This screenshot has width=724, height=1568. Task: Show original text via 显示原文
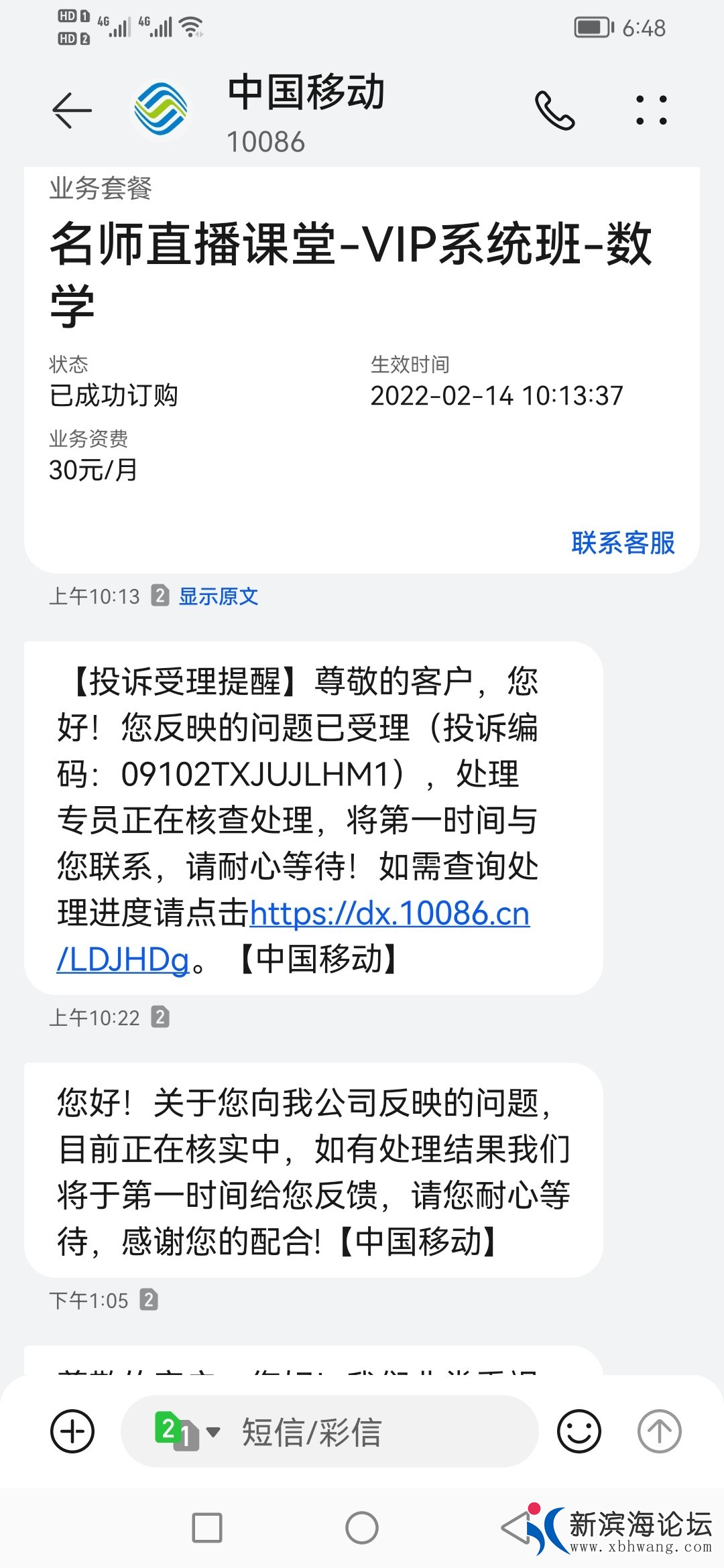click(x=219, y=596)
